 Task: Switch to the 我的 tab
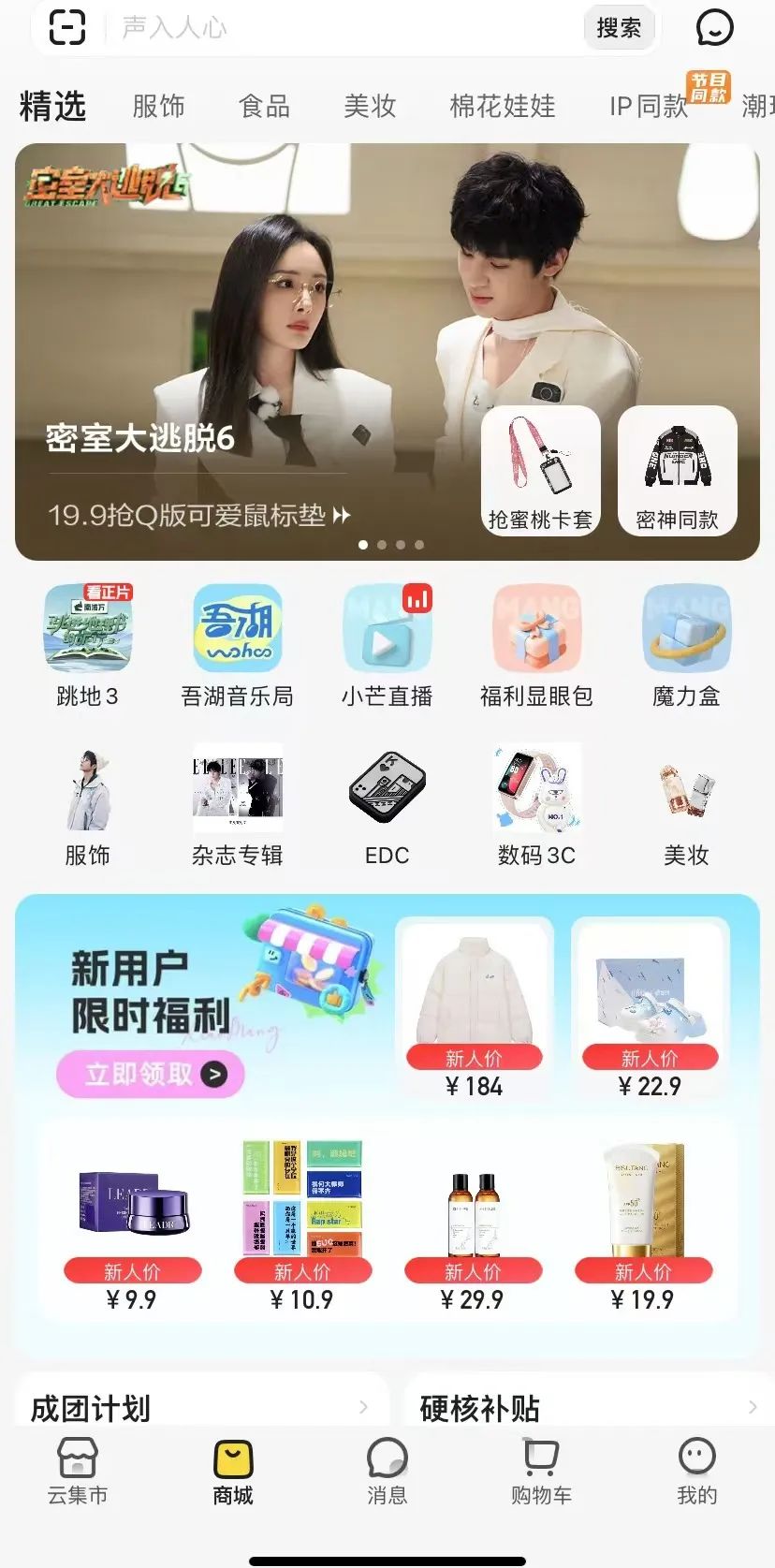[x=696, y=1472]
